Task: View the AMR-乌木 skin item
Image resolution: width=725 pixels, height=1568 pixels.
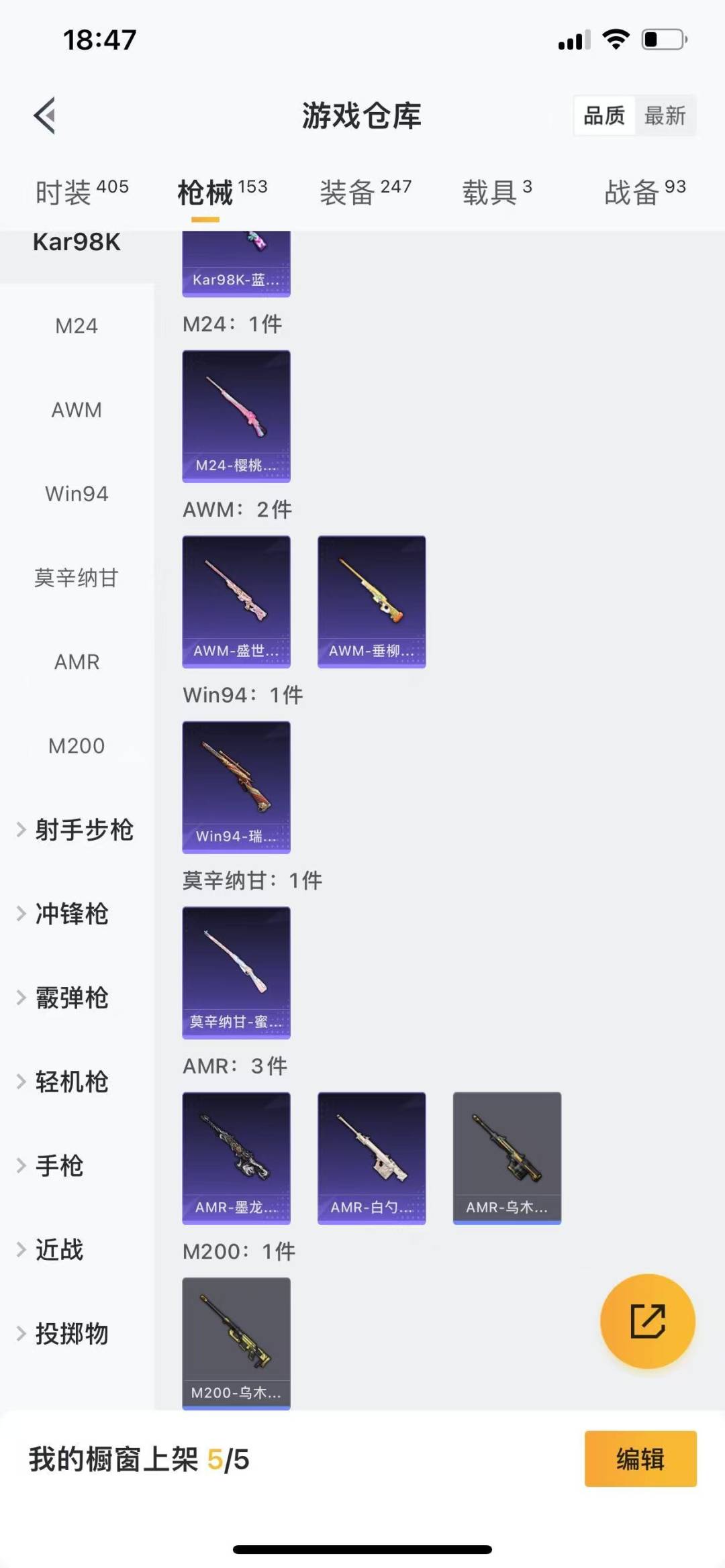Action: 507,1157
